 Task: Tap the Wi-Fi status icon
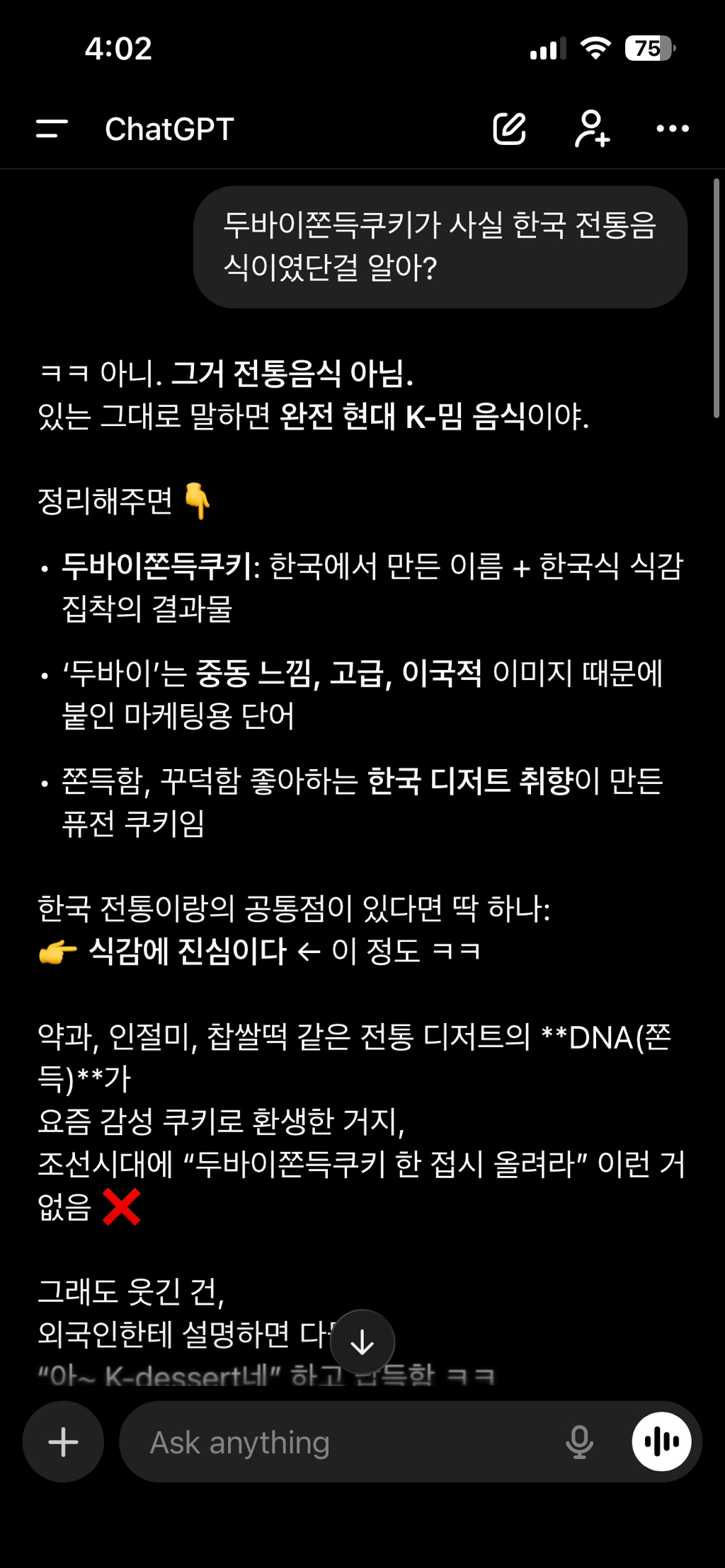(595, 47)
